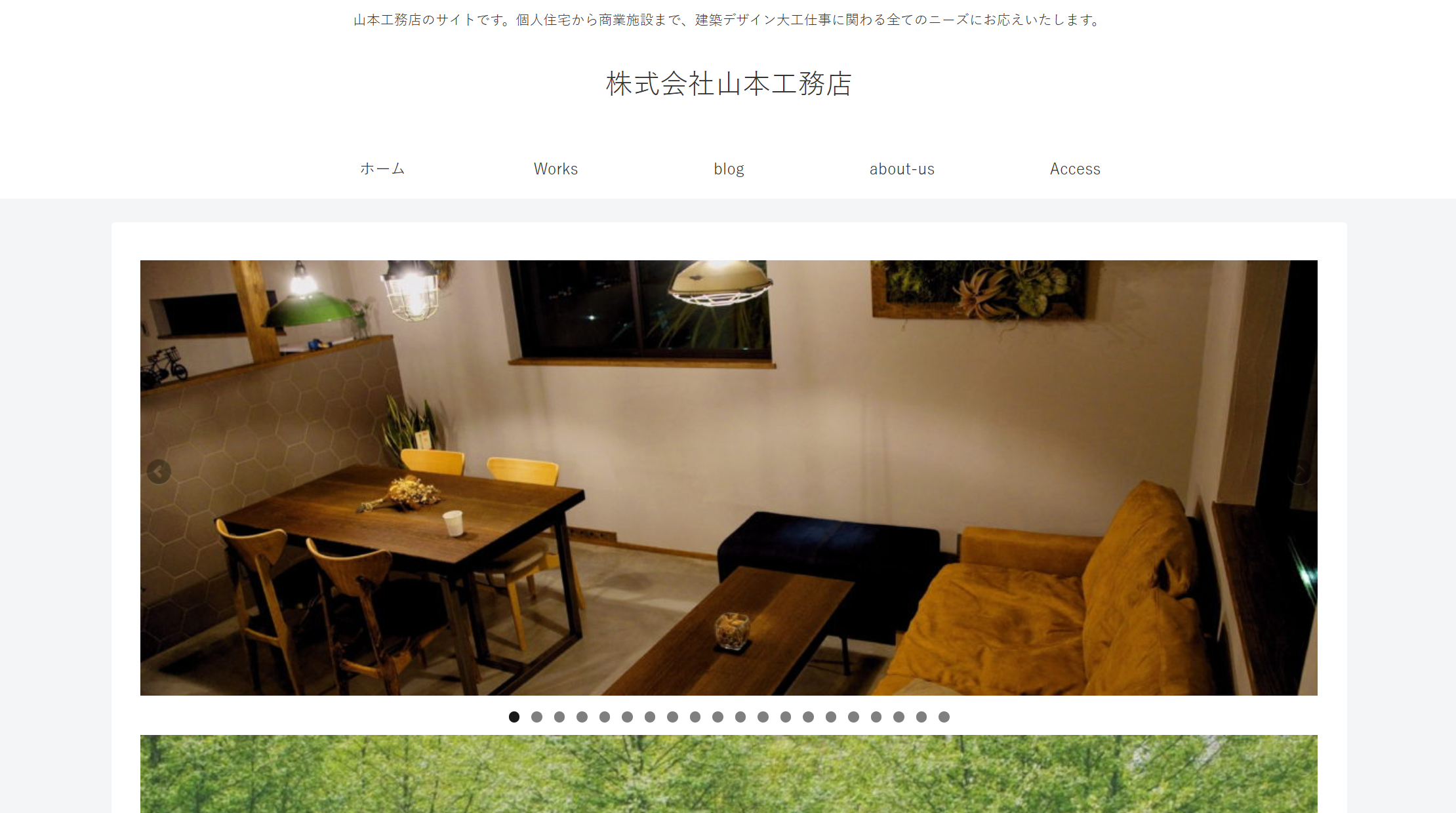
Task: Open the blog section
Action: tap(729, 169)
